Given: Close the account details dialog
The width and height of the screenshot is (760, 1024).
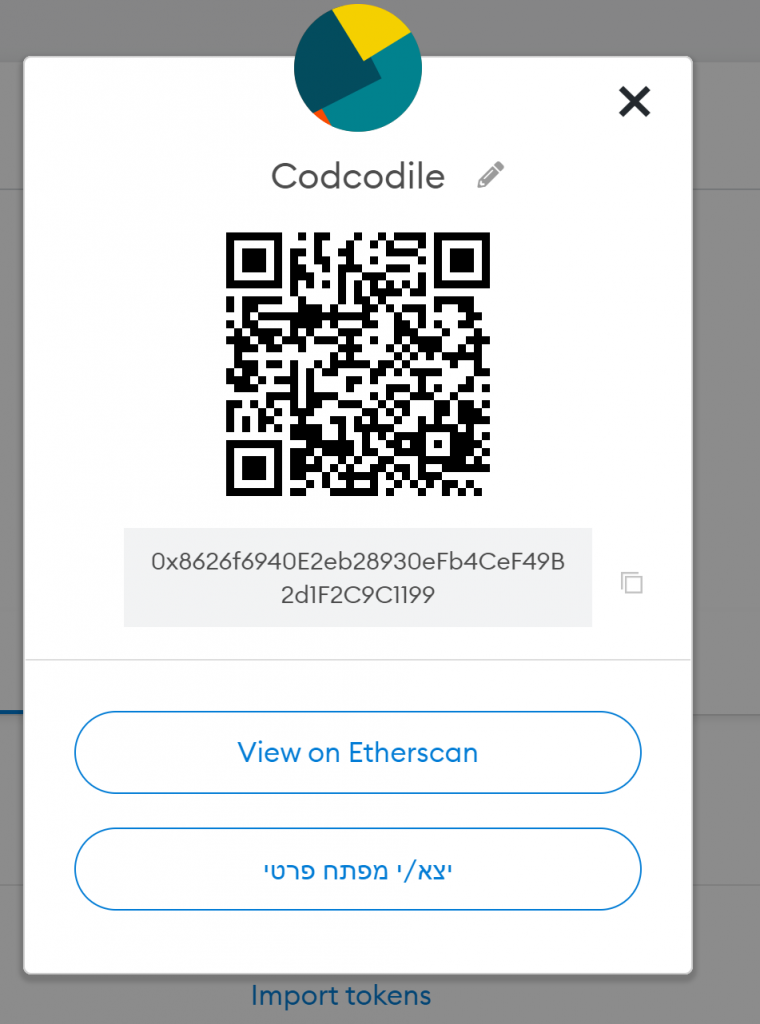Looking at the screenshot, I should click(635, 101).
